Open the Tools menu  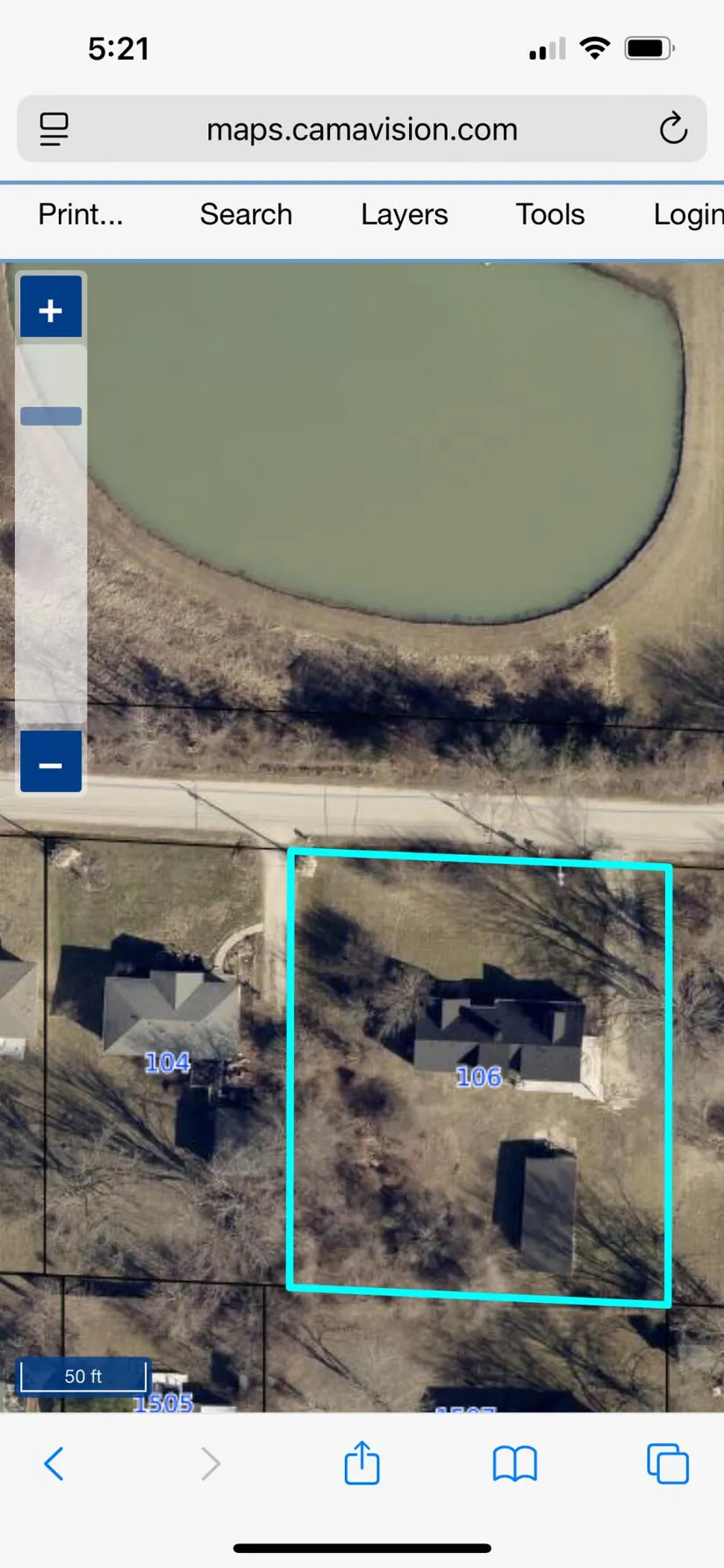[x=550, y=214]
